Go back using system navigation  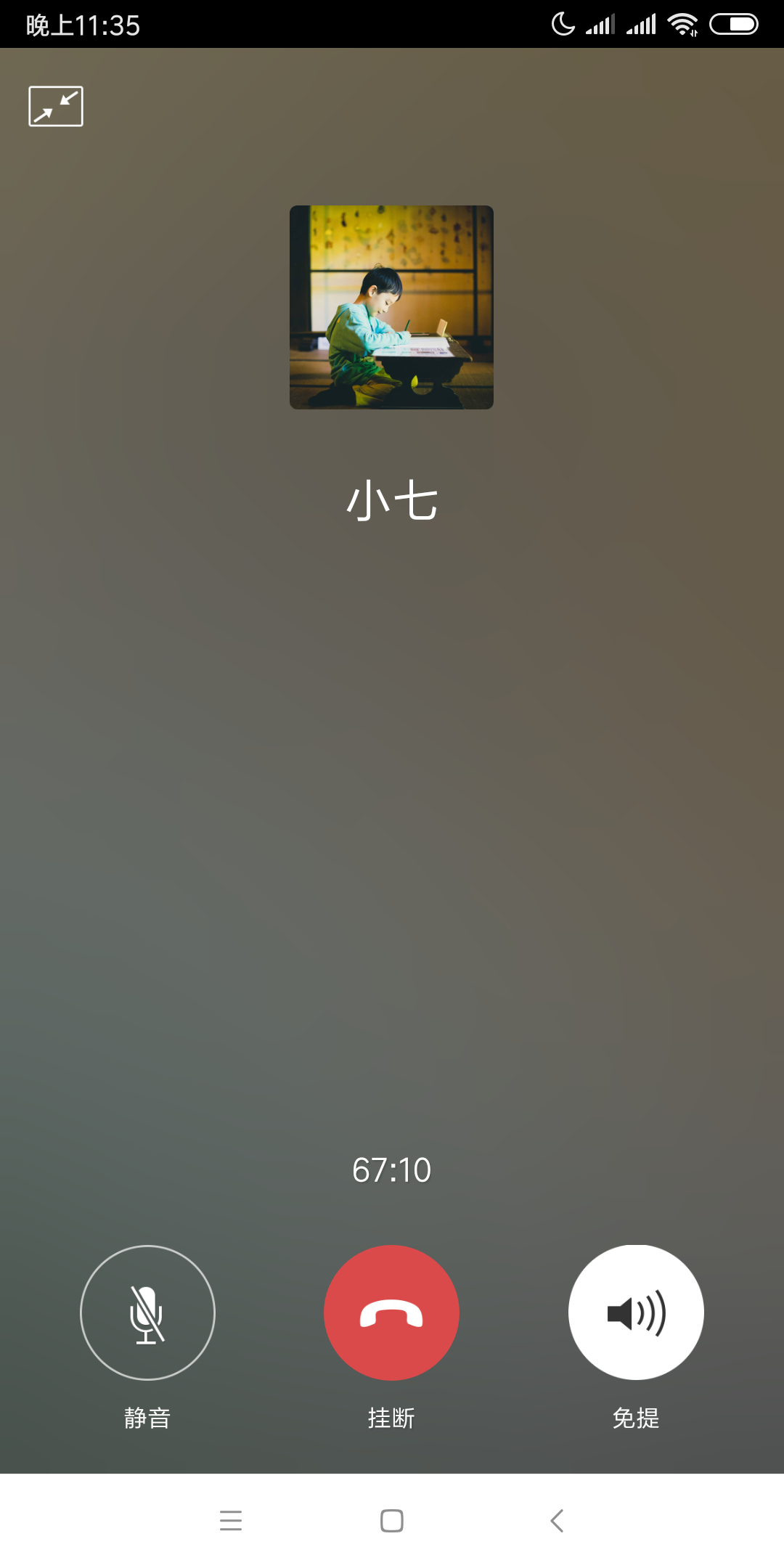click(557, 1520)
